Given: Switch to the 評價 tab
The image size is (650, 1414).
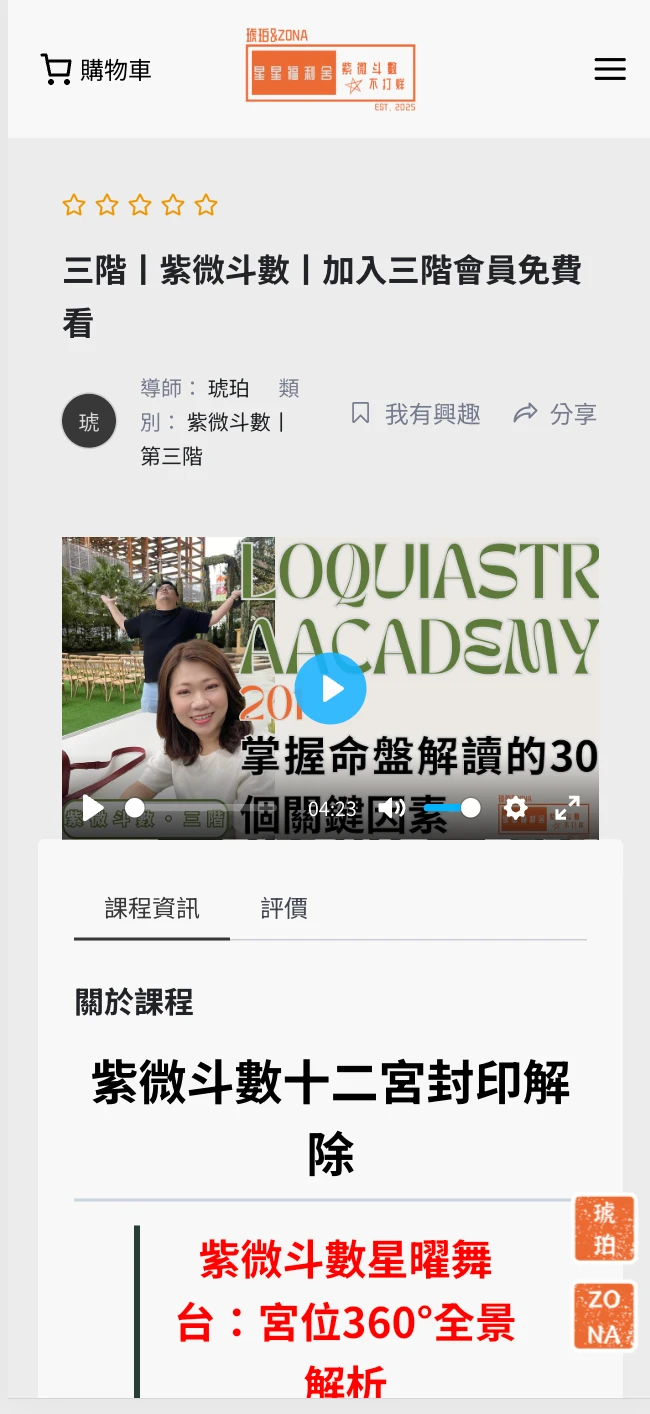Looking at the screenshot, I should 284,908.
